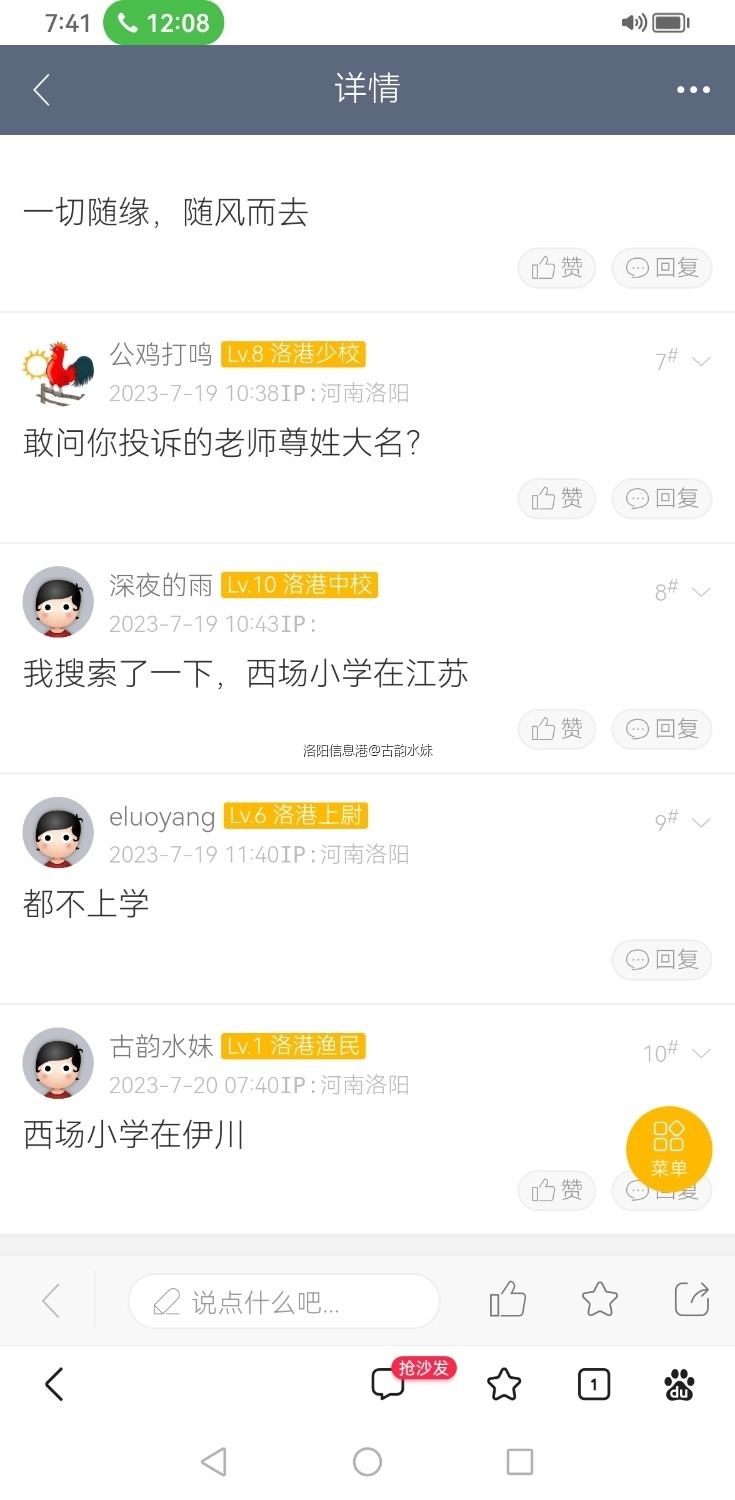Image resolution: width=735 pixels, height=1500 pixels.
Task: Bookmark the thread with the star icon
Action: (x=598, y=1299)
